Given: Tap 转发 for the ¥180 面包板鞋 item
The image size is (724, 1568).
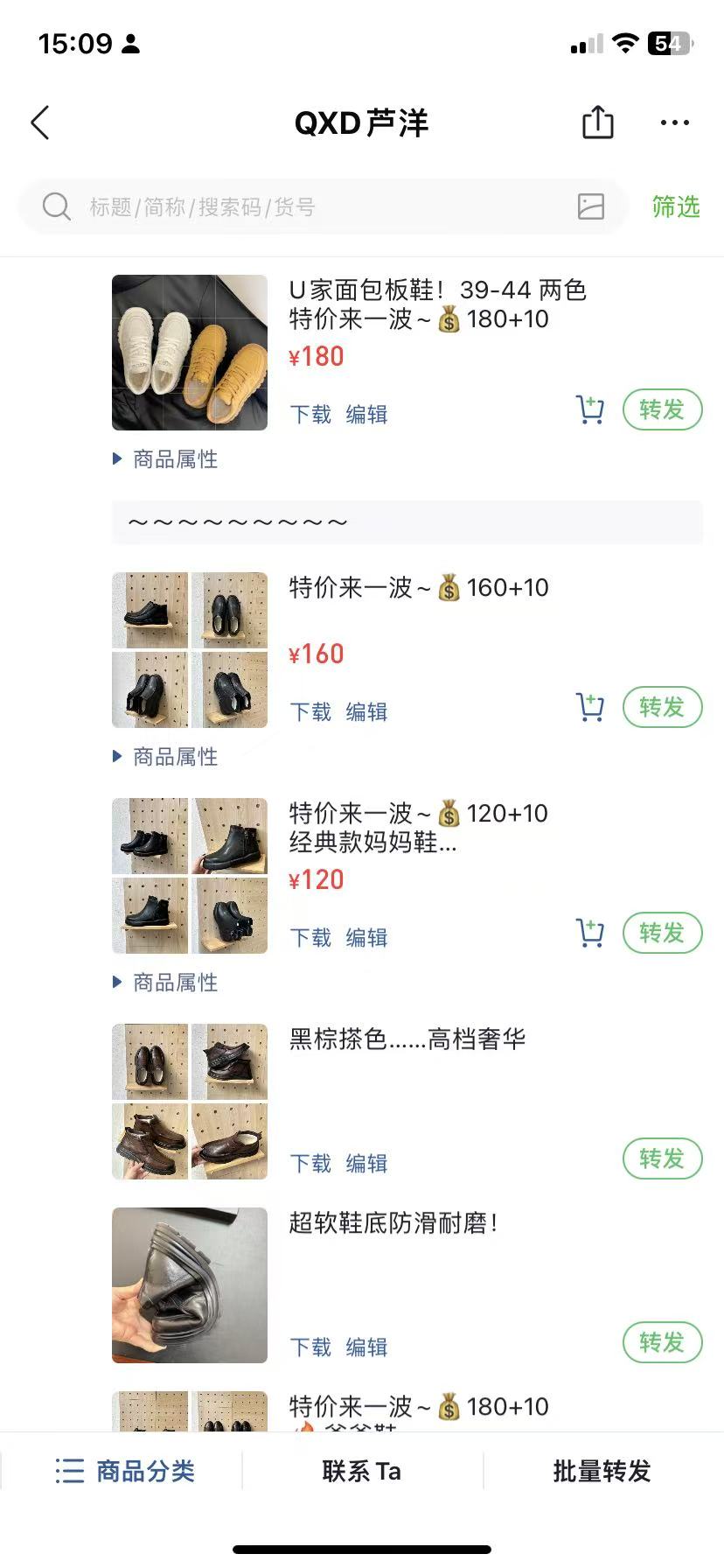Looking at the screenshot, I should [x=662, y=409].
